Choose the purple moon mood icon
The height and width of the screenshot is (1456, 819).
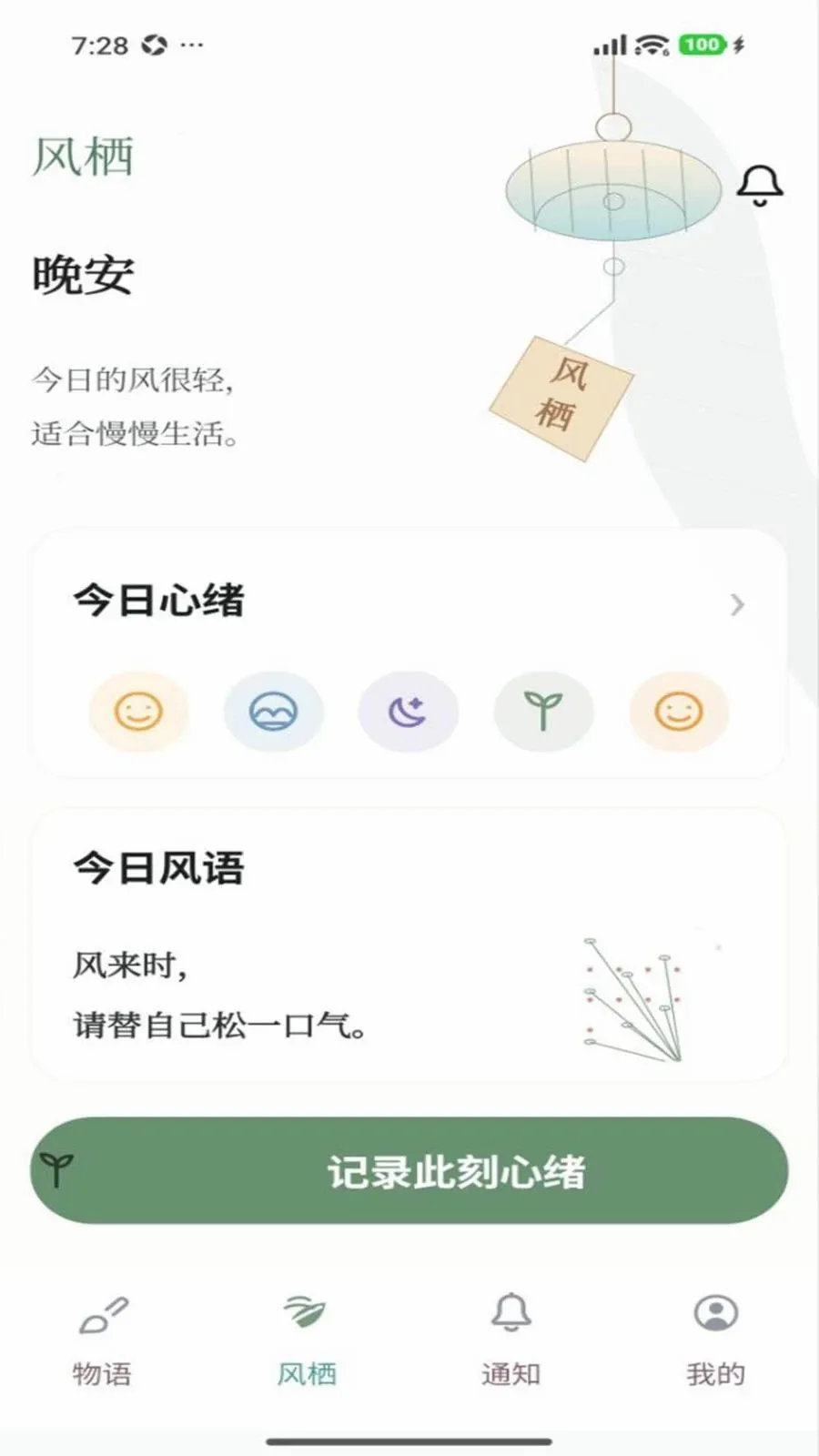tap(408, 712)
